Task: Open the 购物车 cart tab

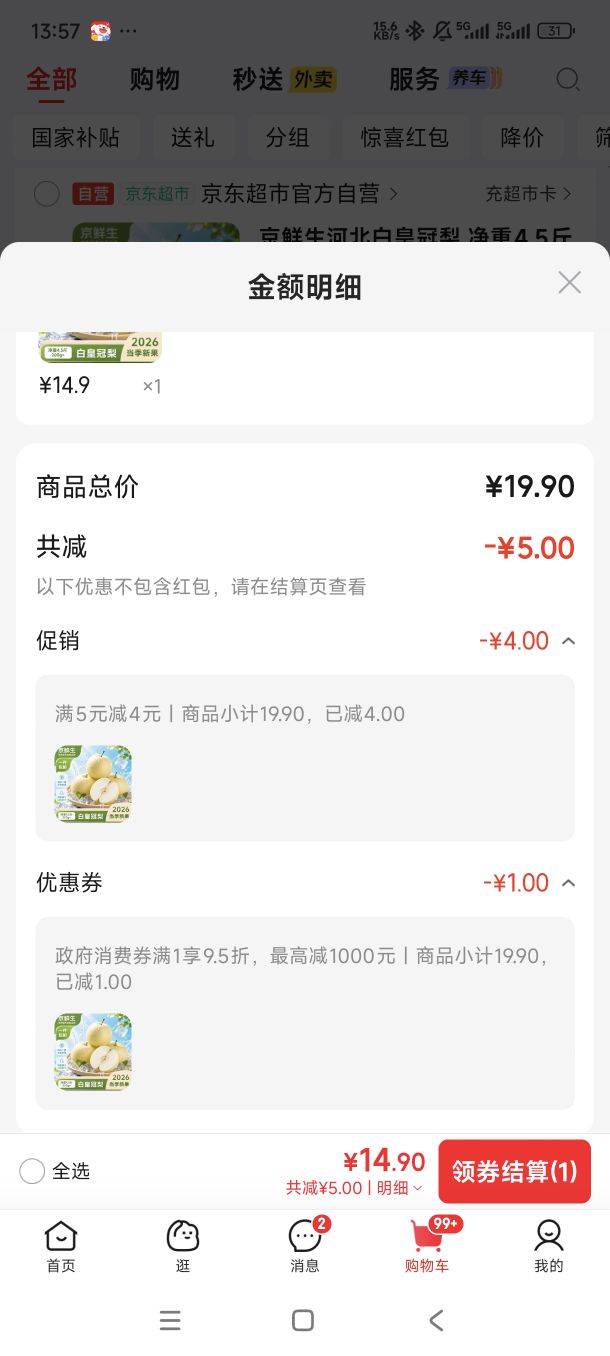Action: (427, 1246)
